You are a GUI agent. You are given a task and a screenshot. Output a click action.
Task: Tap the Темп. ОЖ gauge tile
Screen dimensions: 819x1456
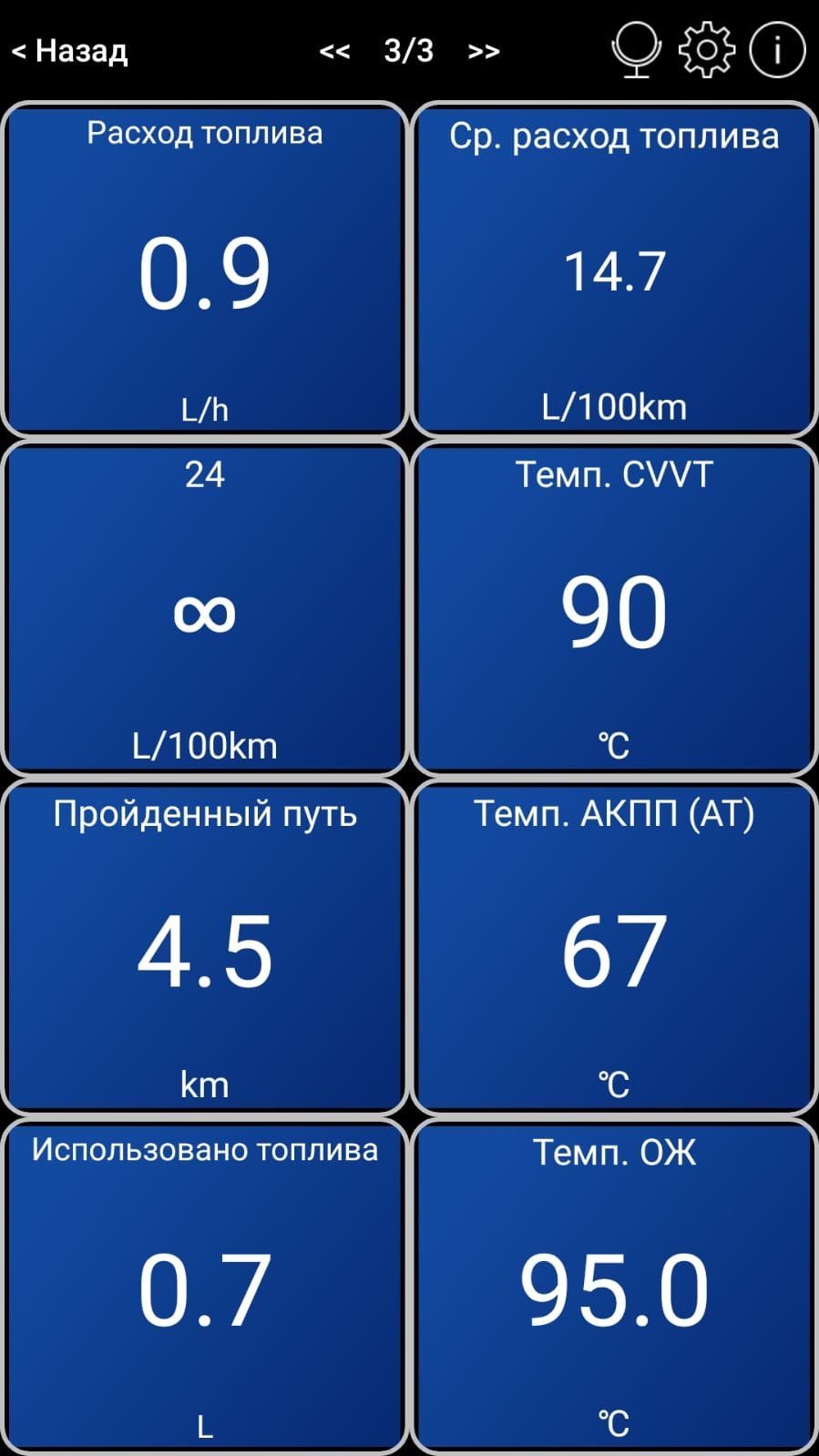(x=614, y=1286)
